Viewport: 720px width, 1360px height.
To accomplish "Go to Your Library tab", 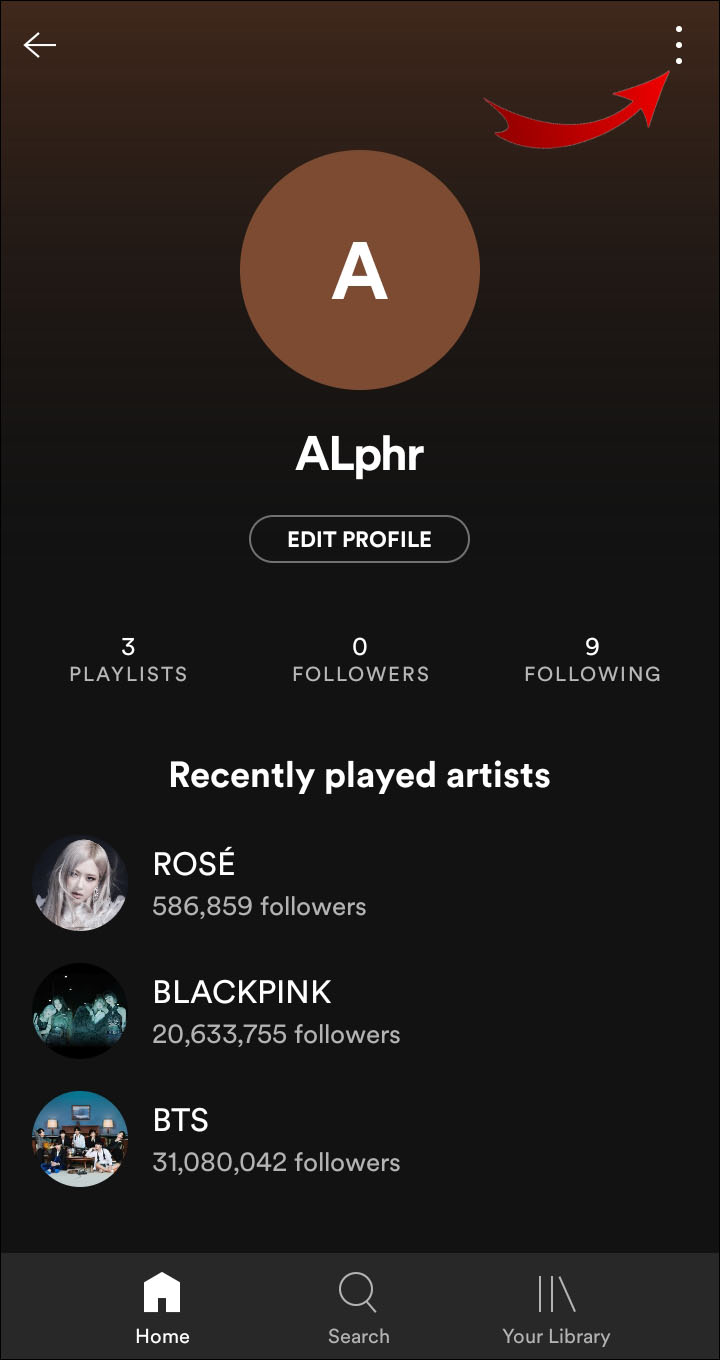I will coord(556,1308).
